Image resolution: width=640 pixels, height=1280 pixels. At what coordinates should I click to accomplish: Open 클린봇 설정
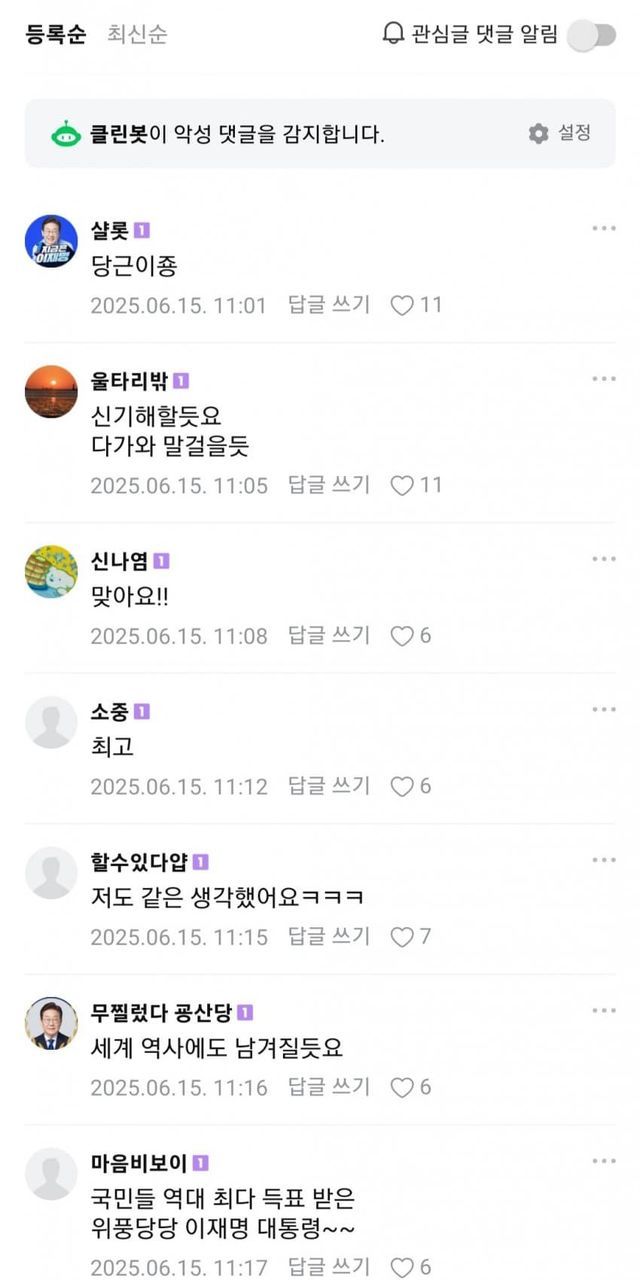pyautogui.click(x=560, y=133)
